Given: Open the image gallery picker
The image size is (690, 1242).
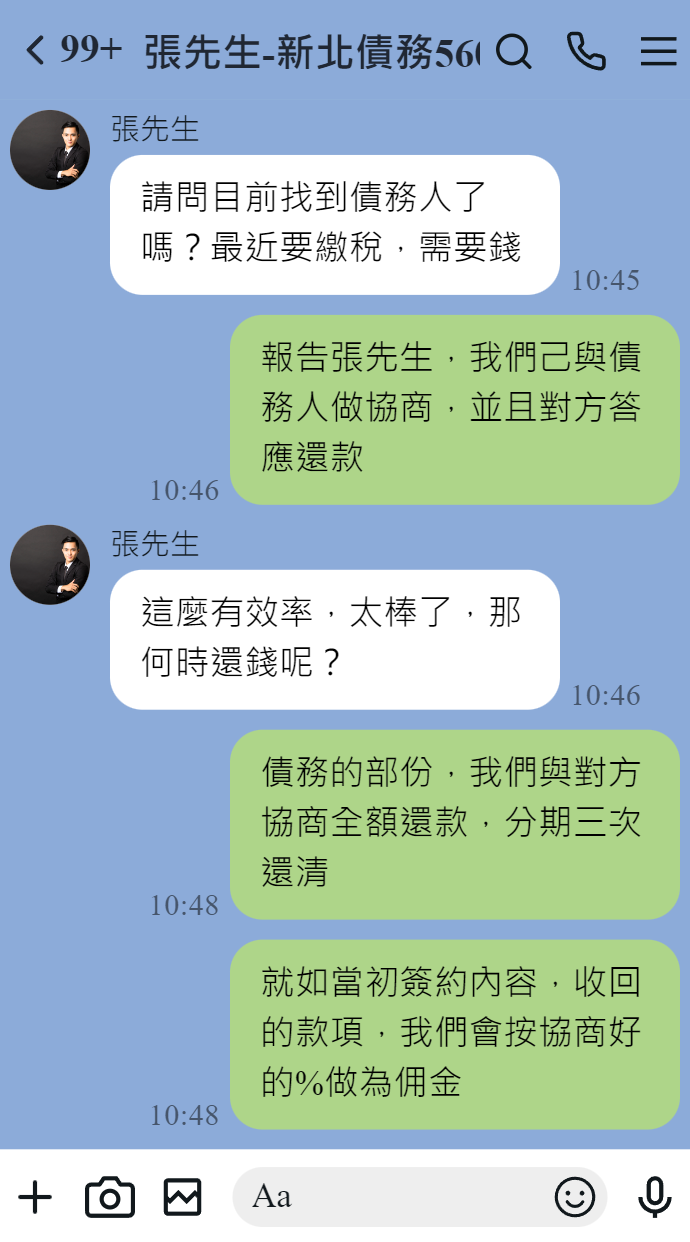Looking at the screenshot, I should (x=183, y=1197).
